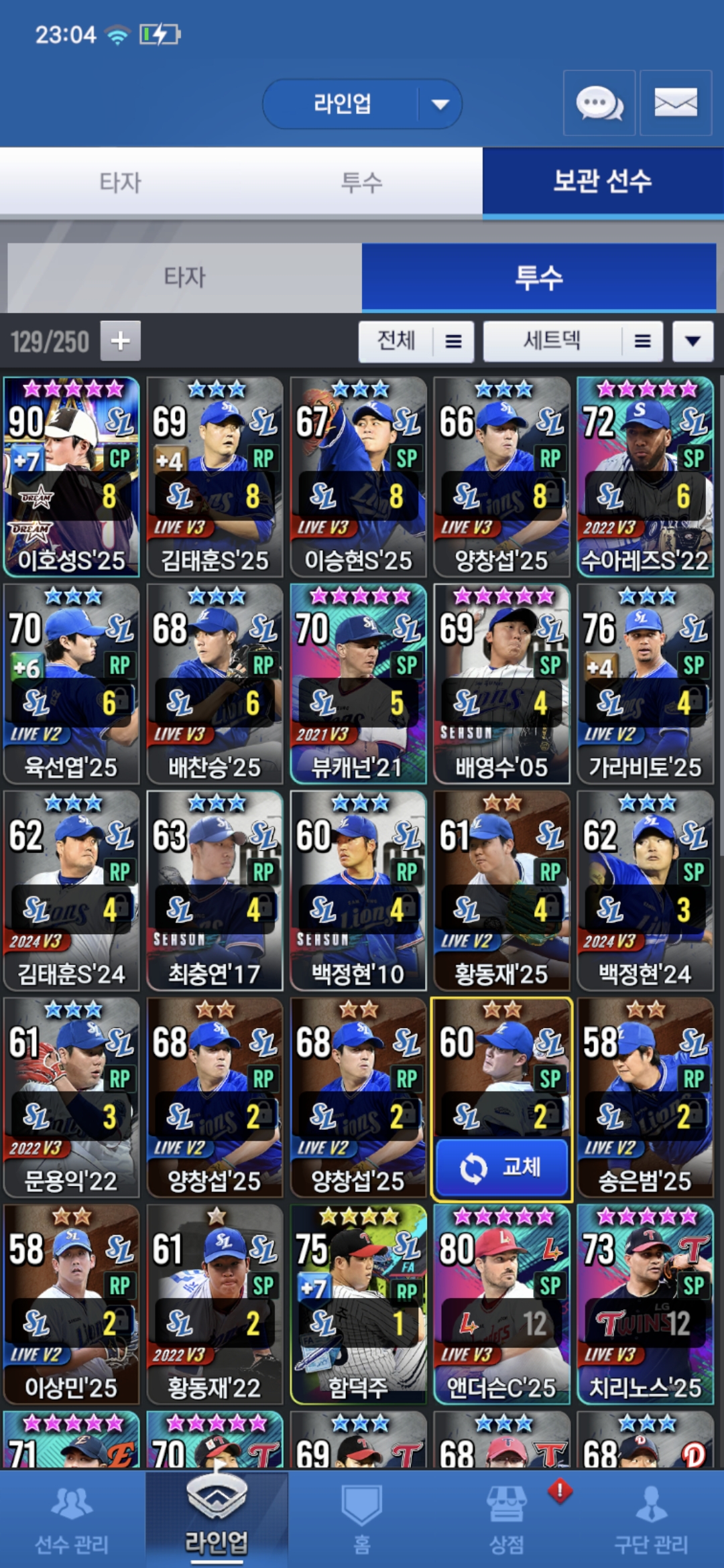The height and width of the screenshot is (1568, 724).
Task: Tap the 교체 swap button
Action: coord(501,1168)
